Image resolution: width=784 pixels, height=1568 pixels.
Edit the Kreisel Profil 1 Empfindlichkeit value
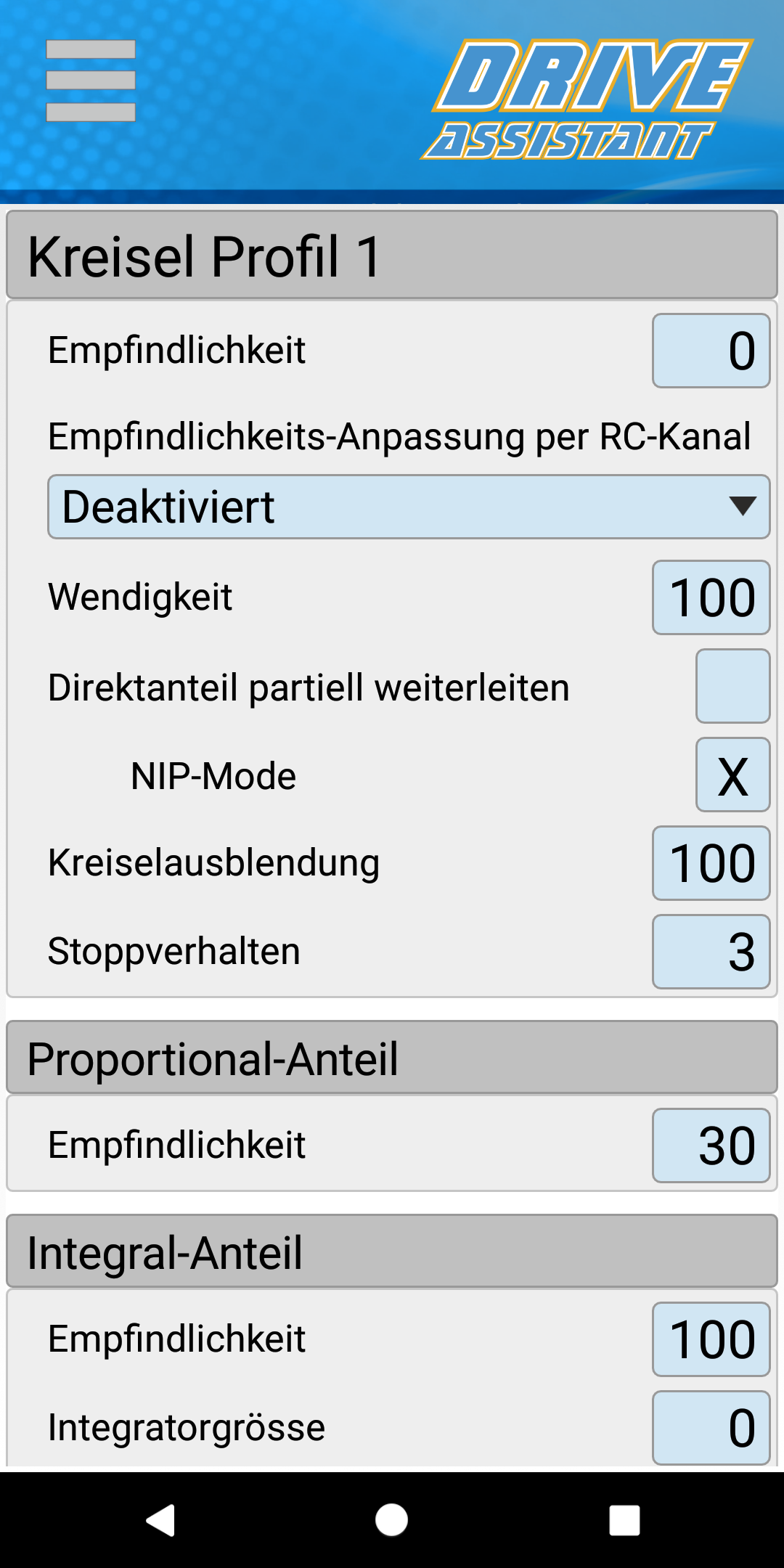tap(711, 351)
